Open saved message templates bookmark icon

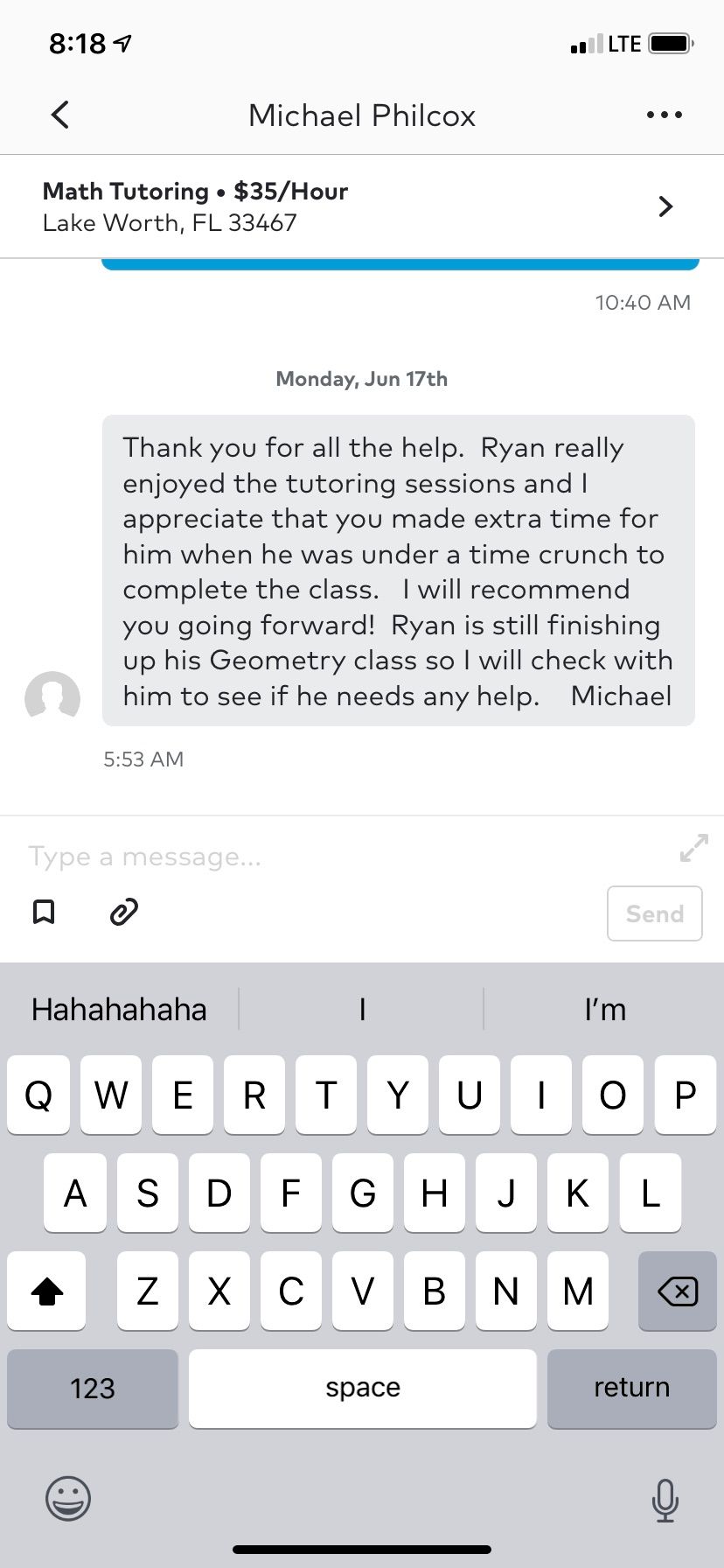(x=44, y=912)
